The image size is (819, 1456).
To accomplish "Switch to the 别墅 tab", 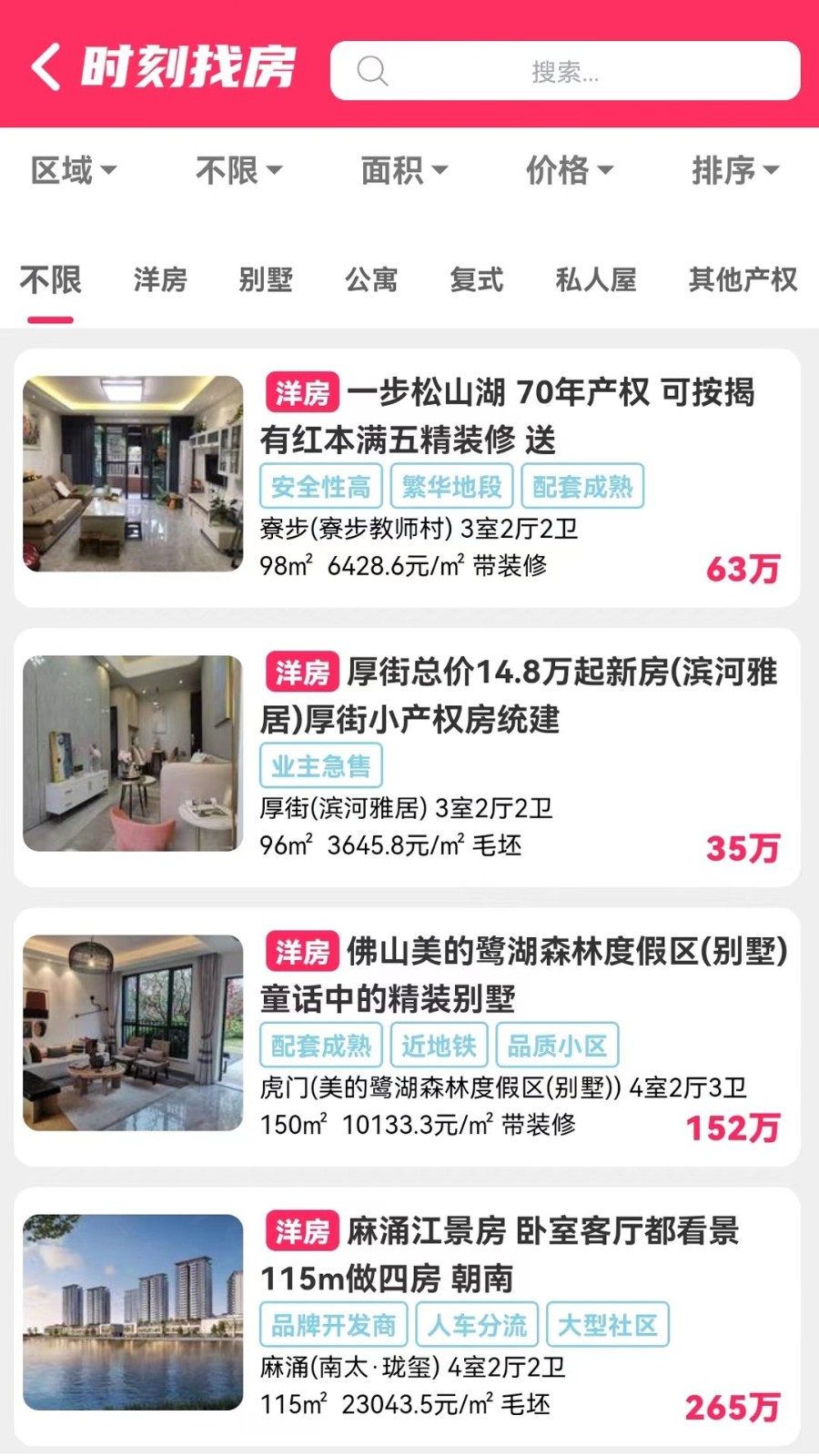I will 266,279.
